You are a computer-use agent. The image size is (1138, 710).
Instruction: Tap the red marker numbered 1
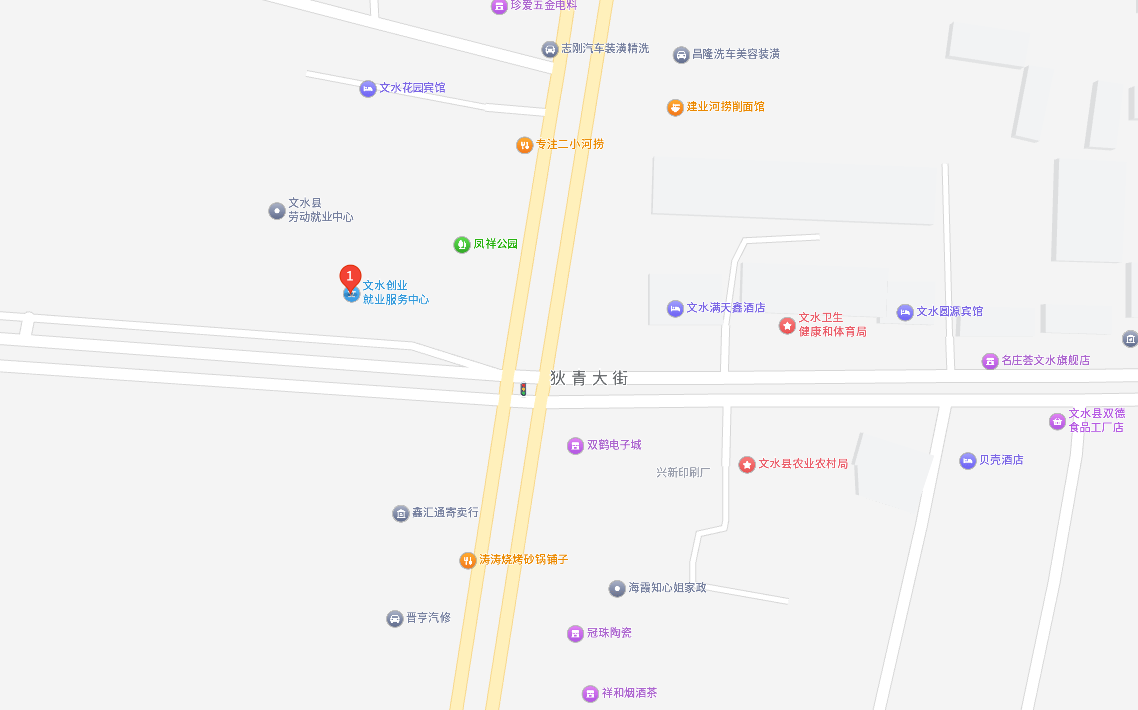click(350, 276)
